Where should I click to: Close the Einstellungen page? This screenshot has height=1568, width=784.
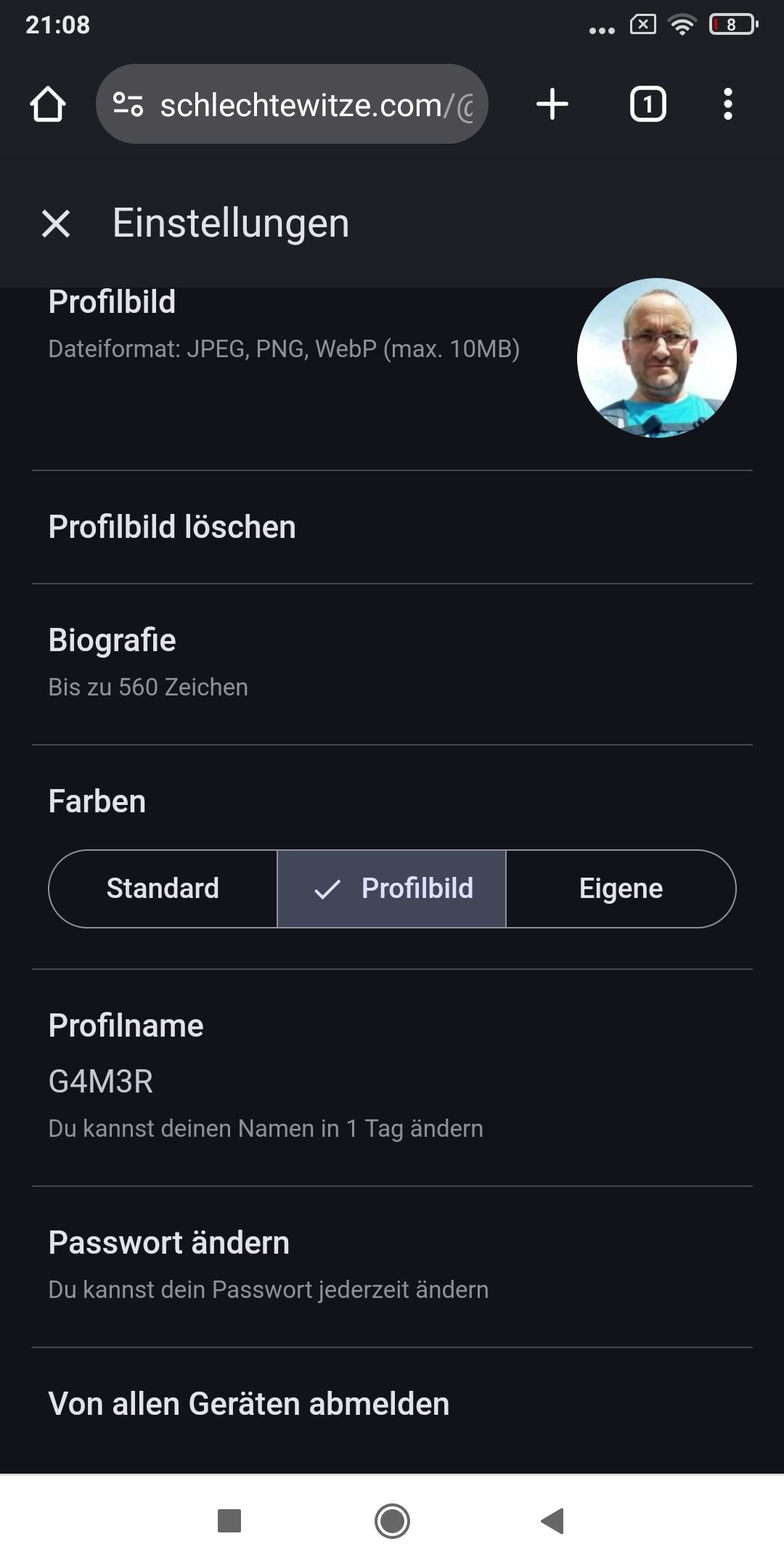tap(56, 224)
